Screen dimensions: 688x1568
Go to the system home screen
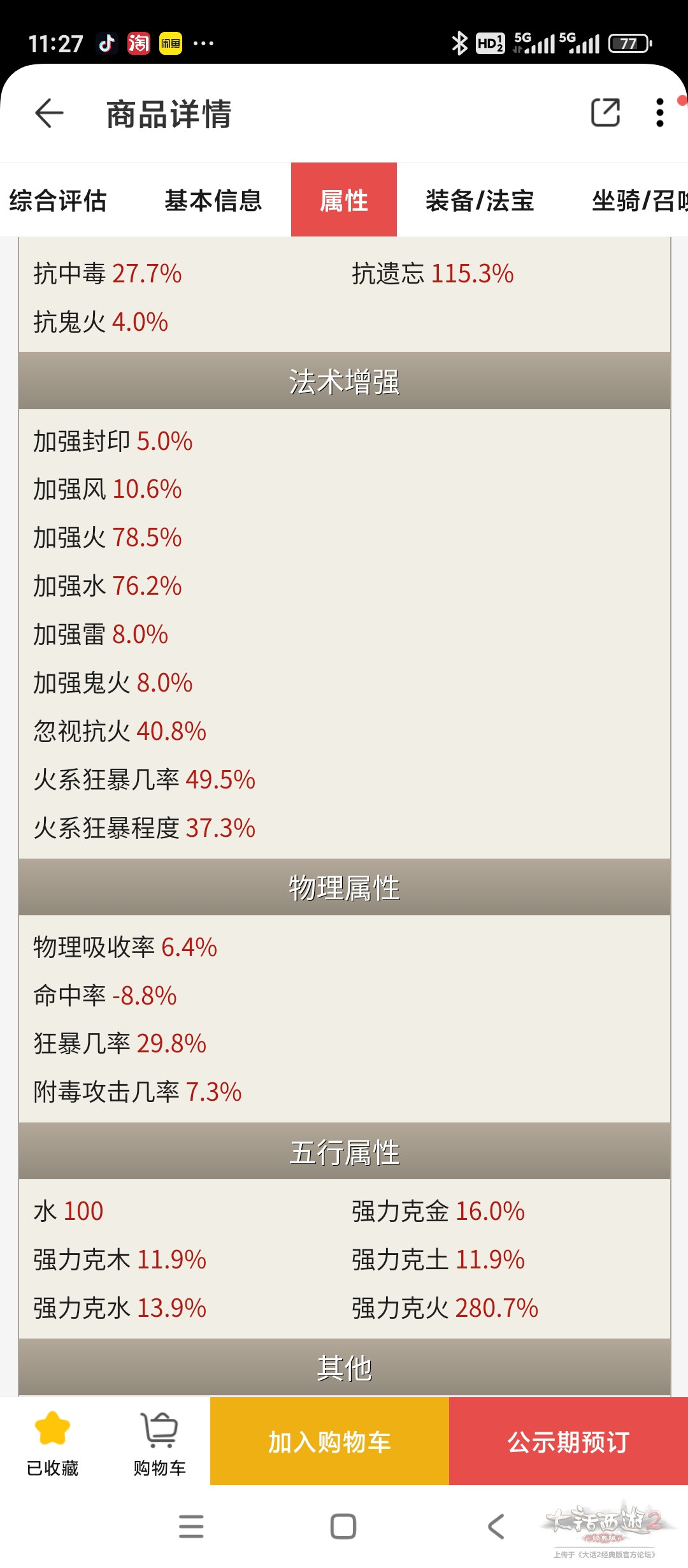coord(343,1526)
